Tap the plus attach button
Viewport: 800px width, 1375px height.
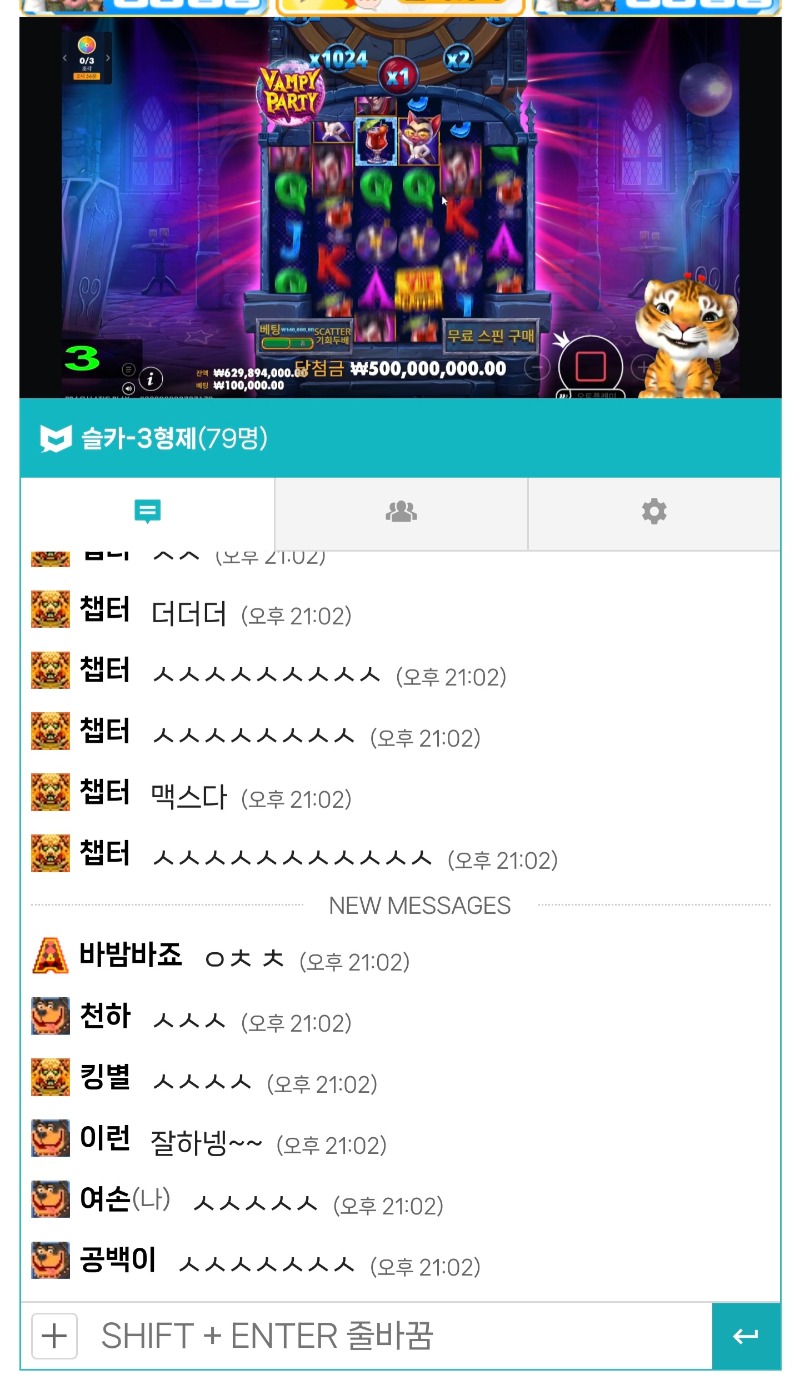54,1336
